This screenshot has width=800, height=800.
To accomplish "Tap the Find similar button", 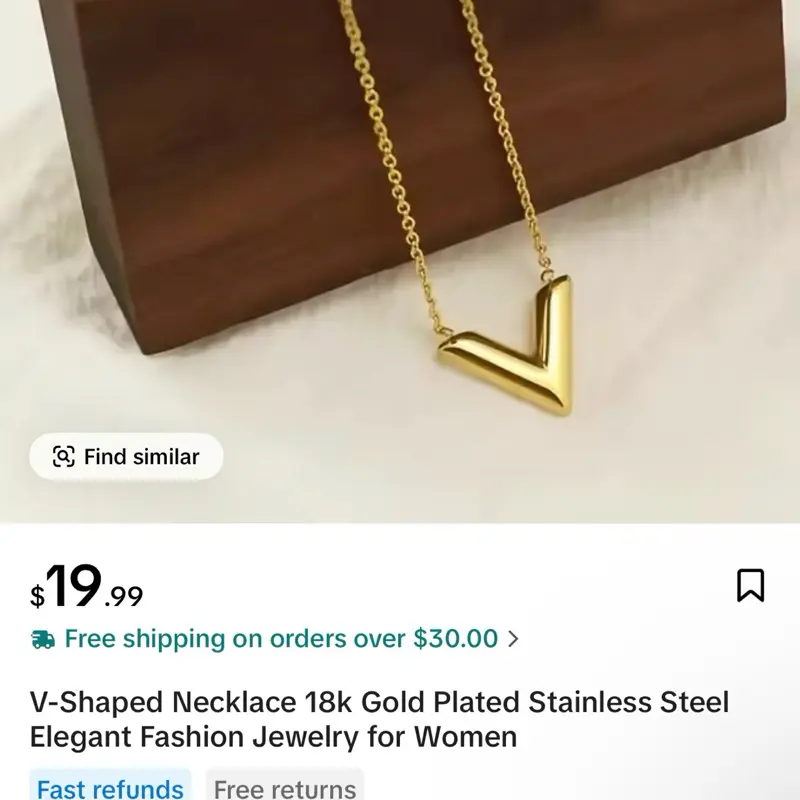I will click(126, 457).
